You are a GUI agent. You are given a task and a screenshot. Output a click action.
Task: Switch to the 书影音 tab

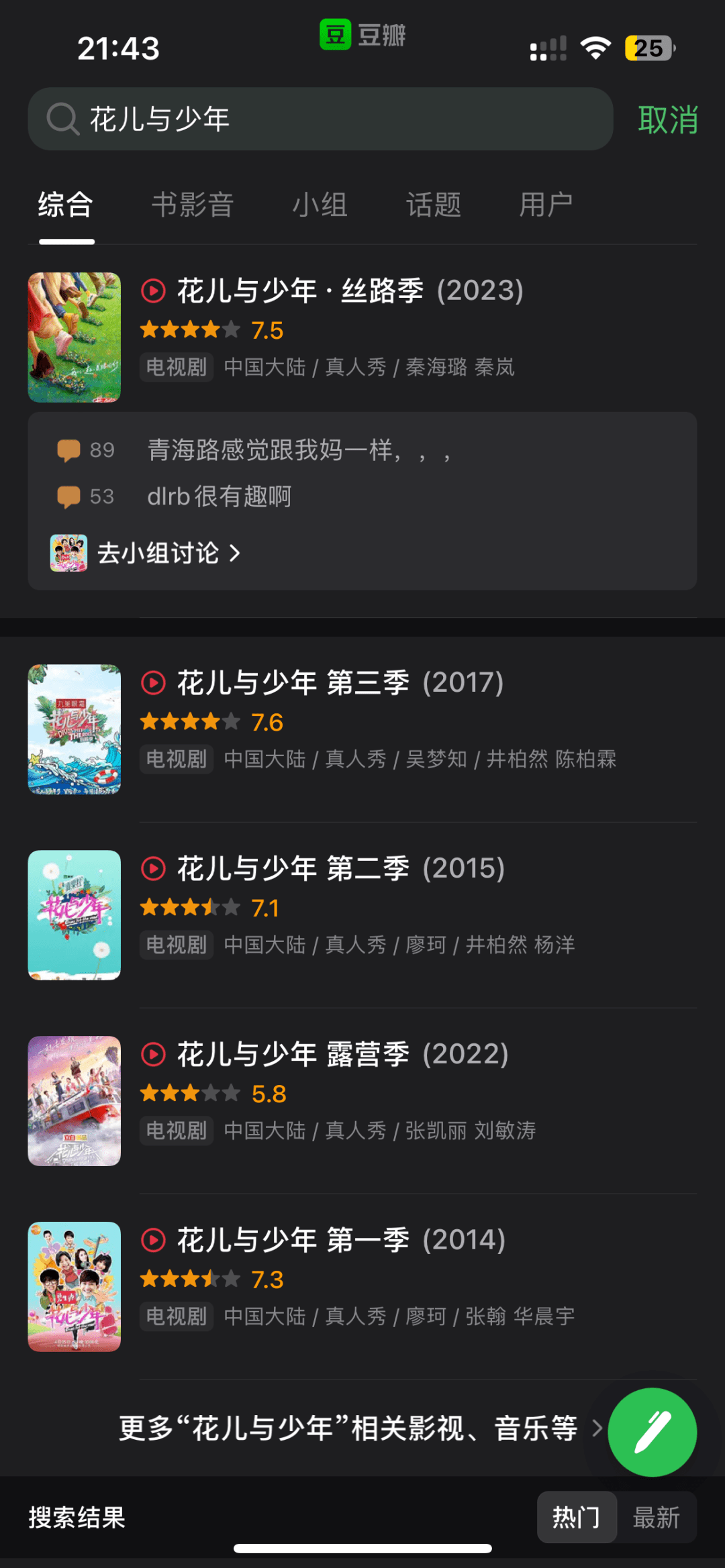coord(193,205)
